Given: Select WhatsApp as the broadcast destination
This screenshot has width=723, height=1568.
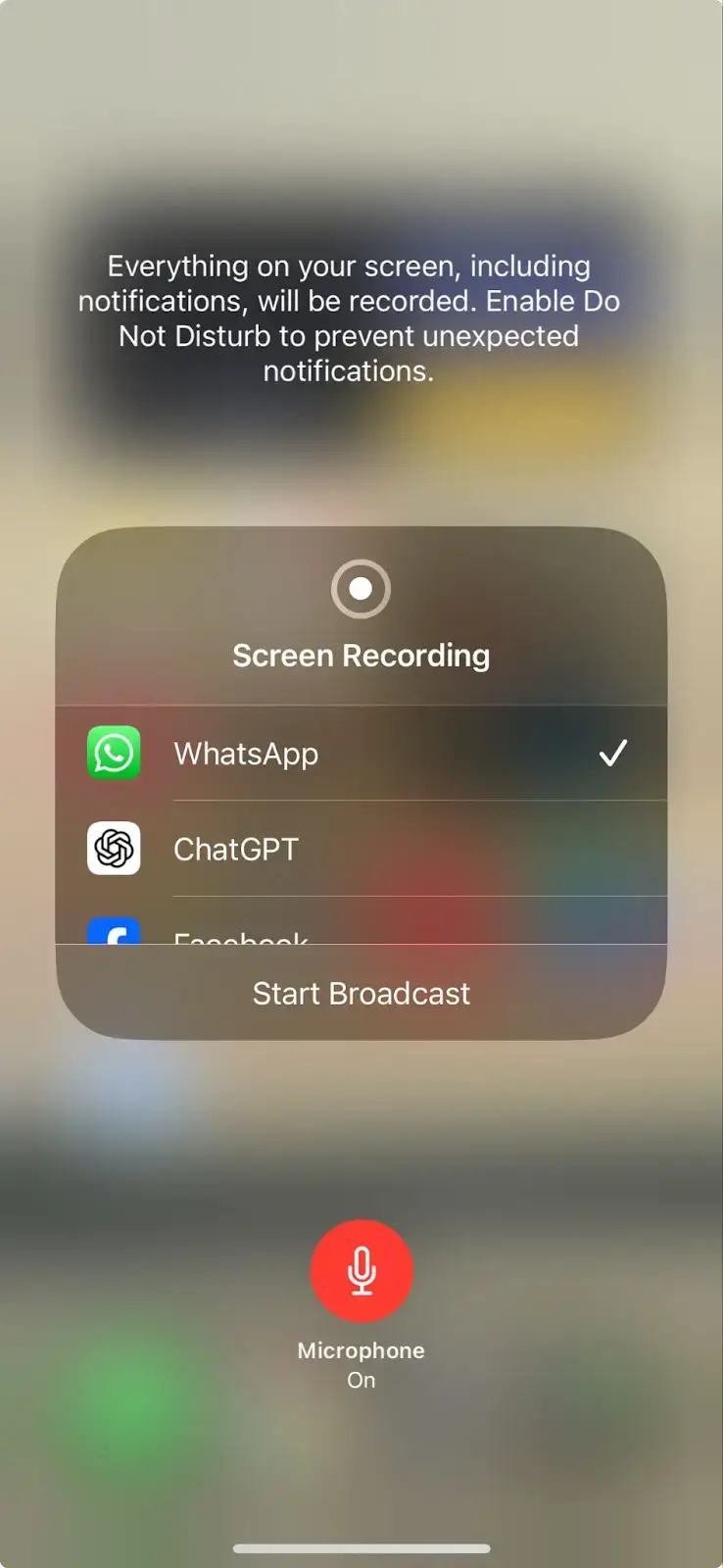Looking at the screenshot, I should point(361,754).
